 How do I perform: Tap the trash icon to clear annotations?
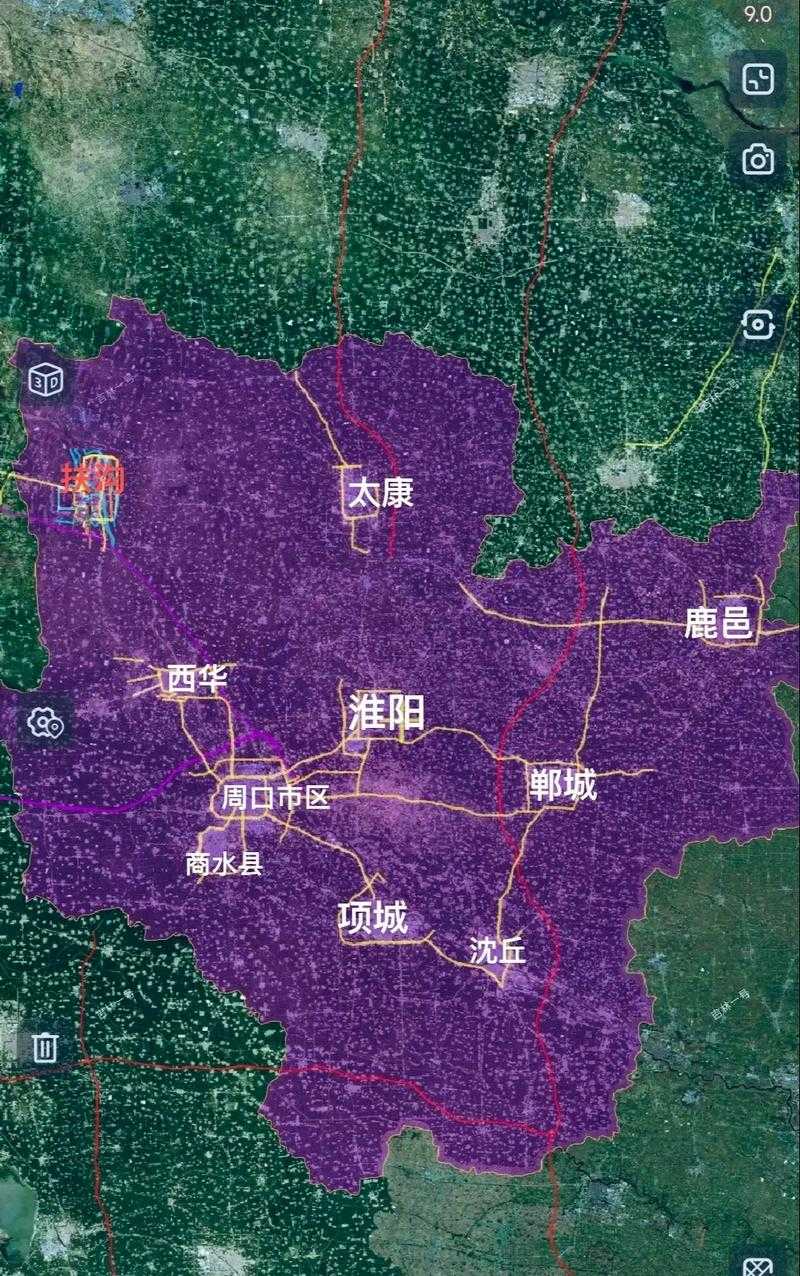44,1049
